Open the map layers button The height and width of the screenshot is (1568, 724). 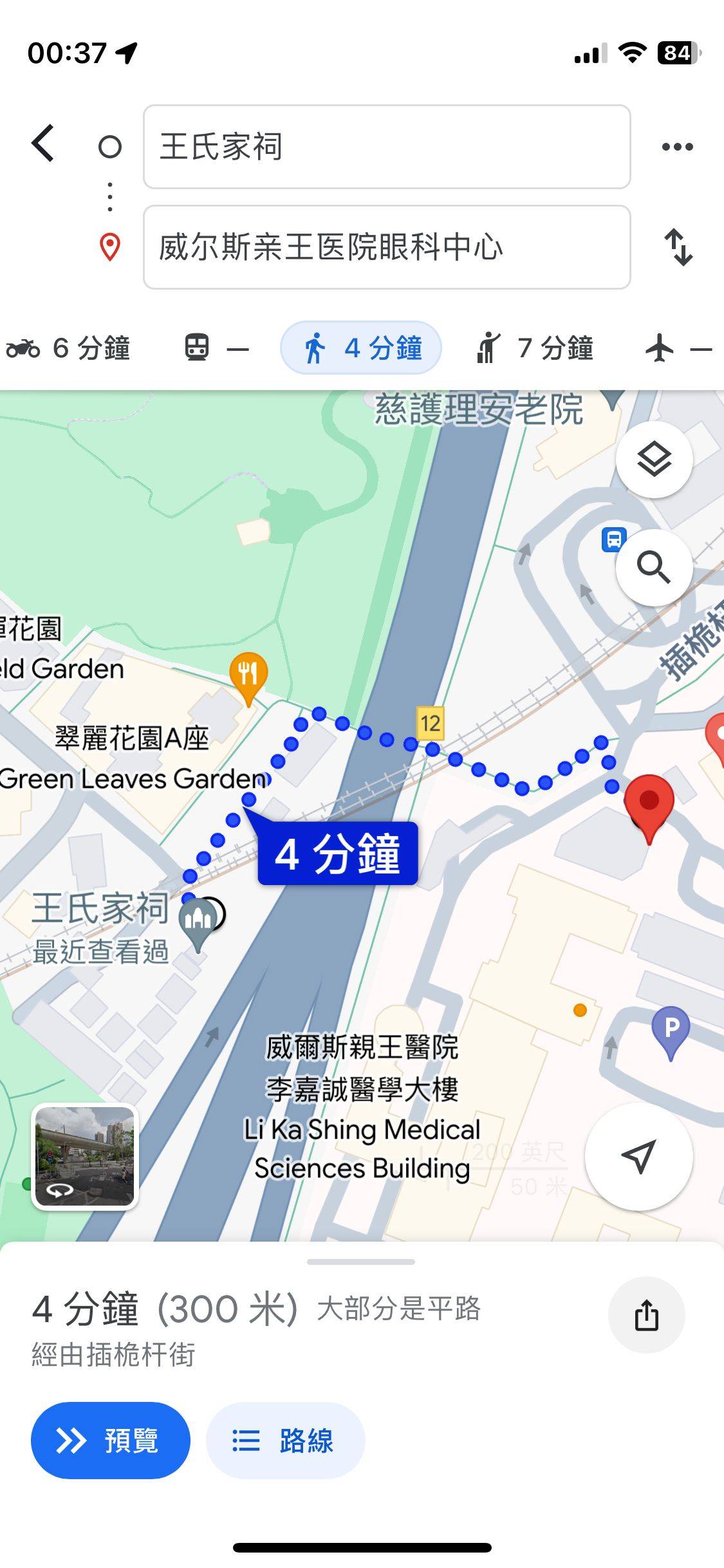tap(654, 460)
